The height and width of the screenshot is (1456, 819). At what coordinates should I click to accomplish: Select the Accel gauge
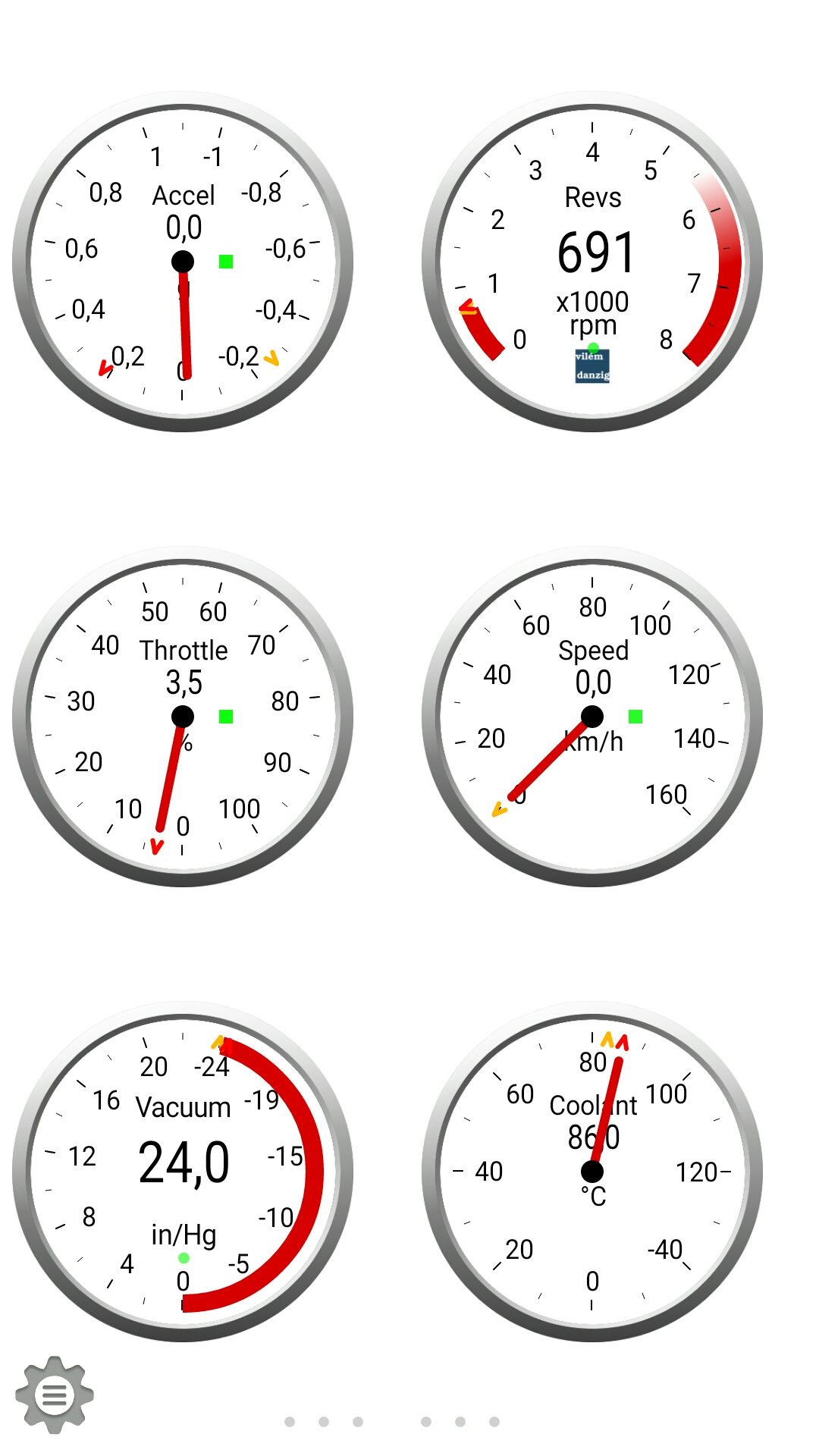click(183, 262)
